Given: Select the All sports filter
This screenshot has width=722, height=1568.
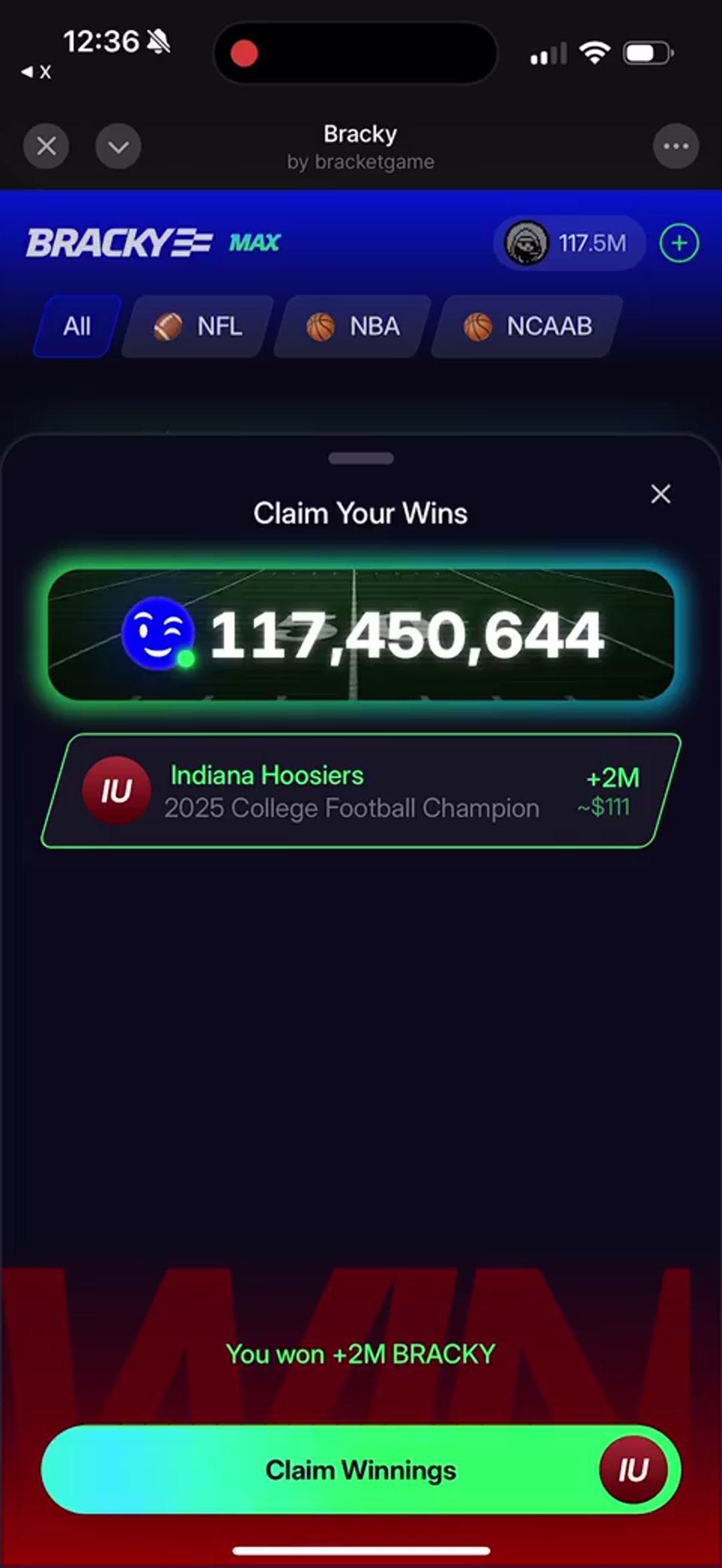Looking at the screenshot, I should (x=78, y=326).
